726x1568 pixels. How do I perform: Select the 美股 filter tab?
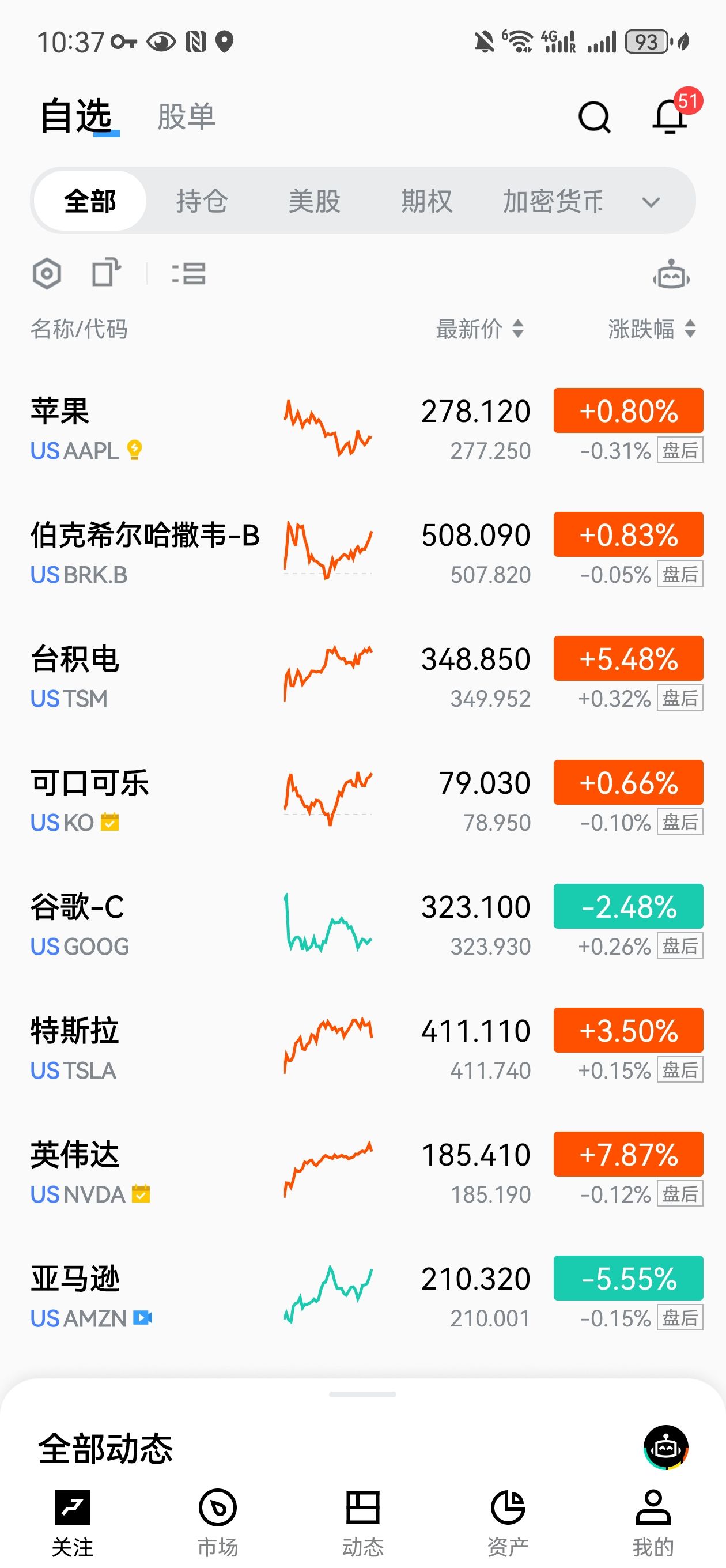314,201
